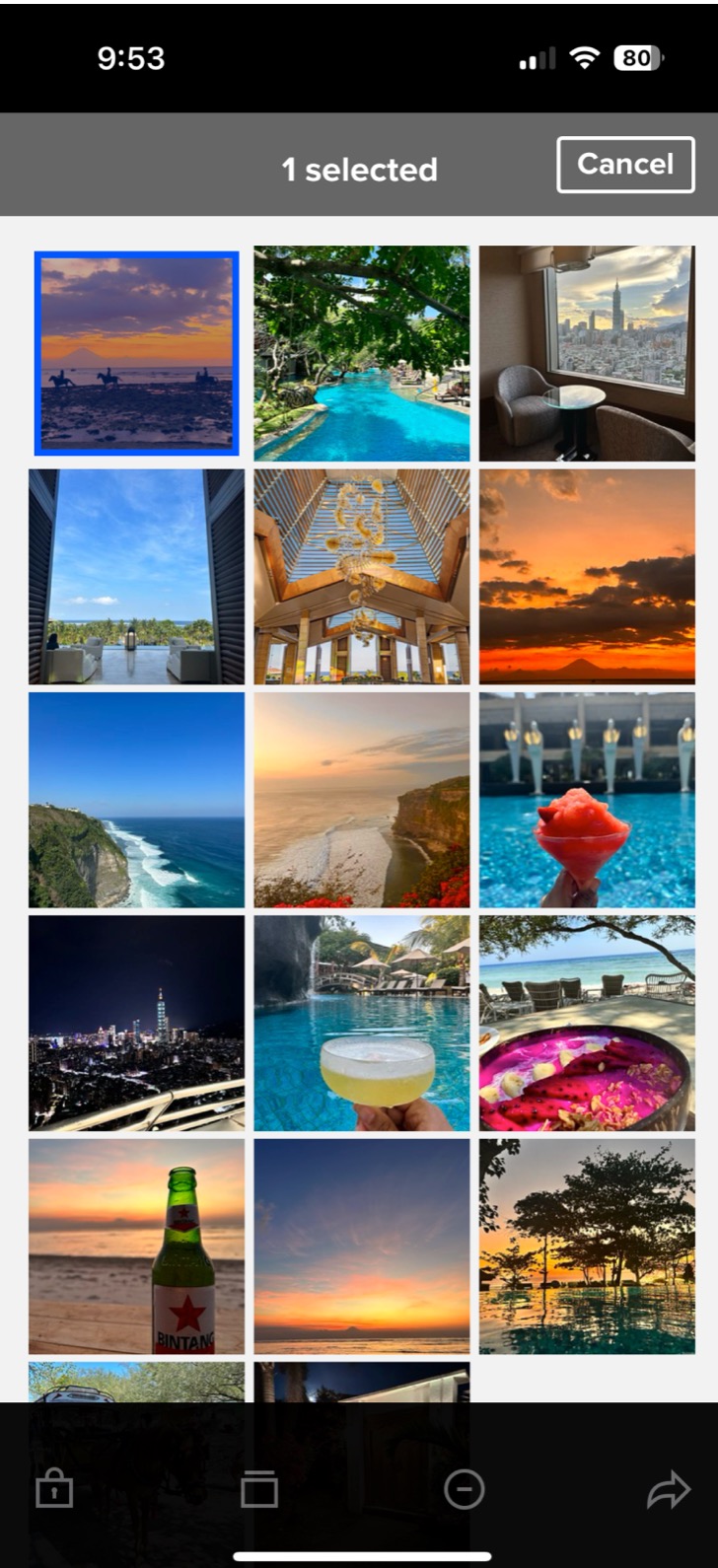The height and width of the screenshot is (1568, 718).
Task: Cancel the photo selection
Action: 625,165
